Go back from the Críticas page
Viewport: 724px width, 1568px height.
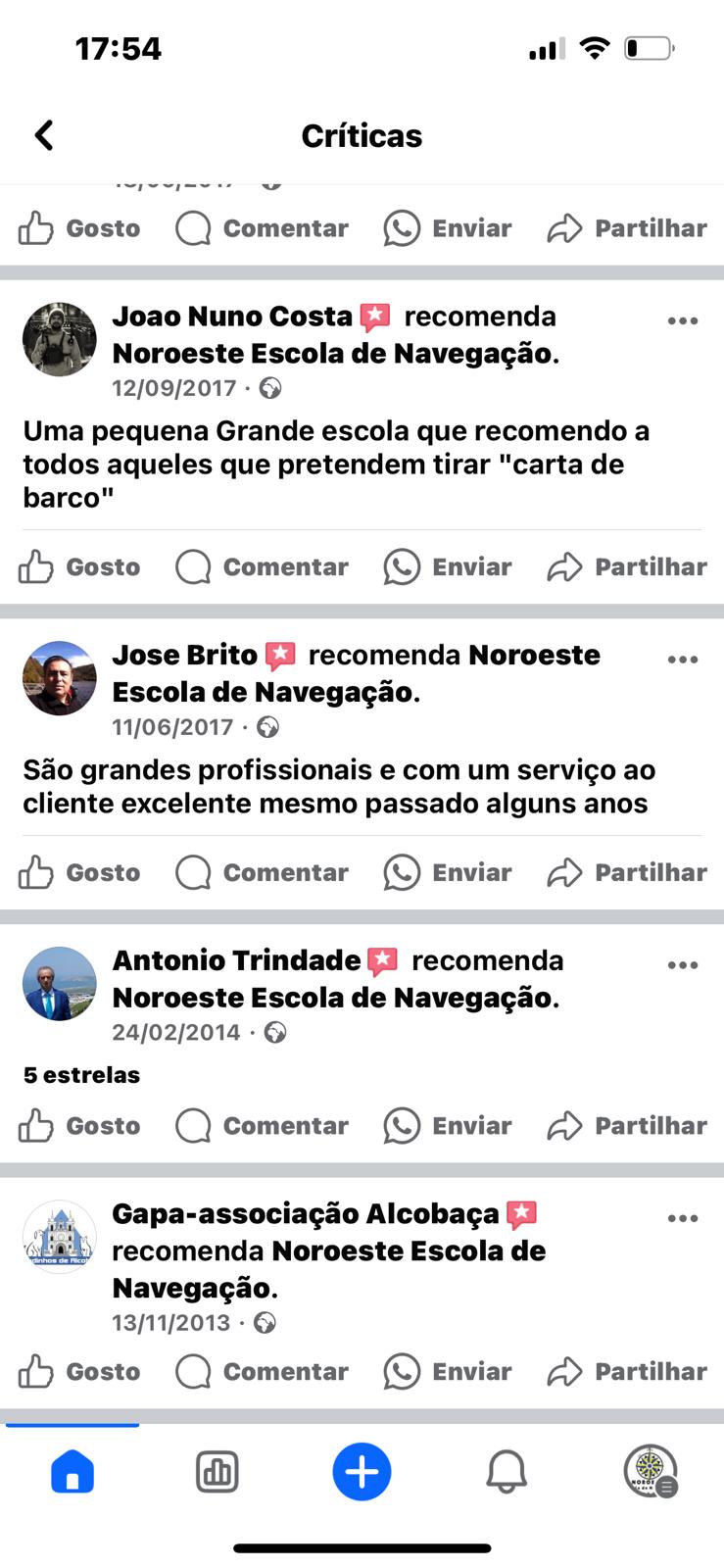[44, 135]
